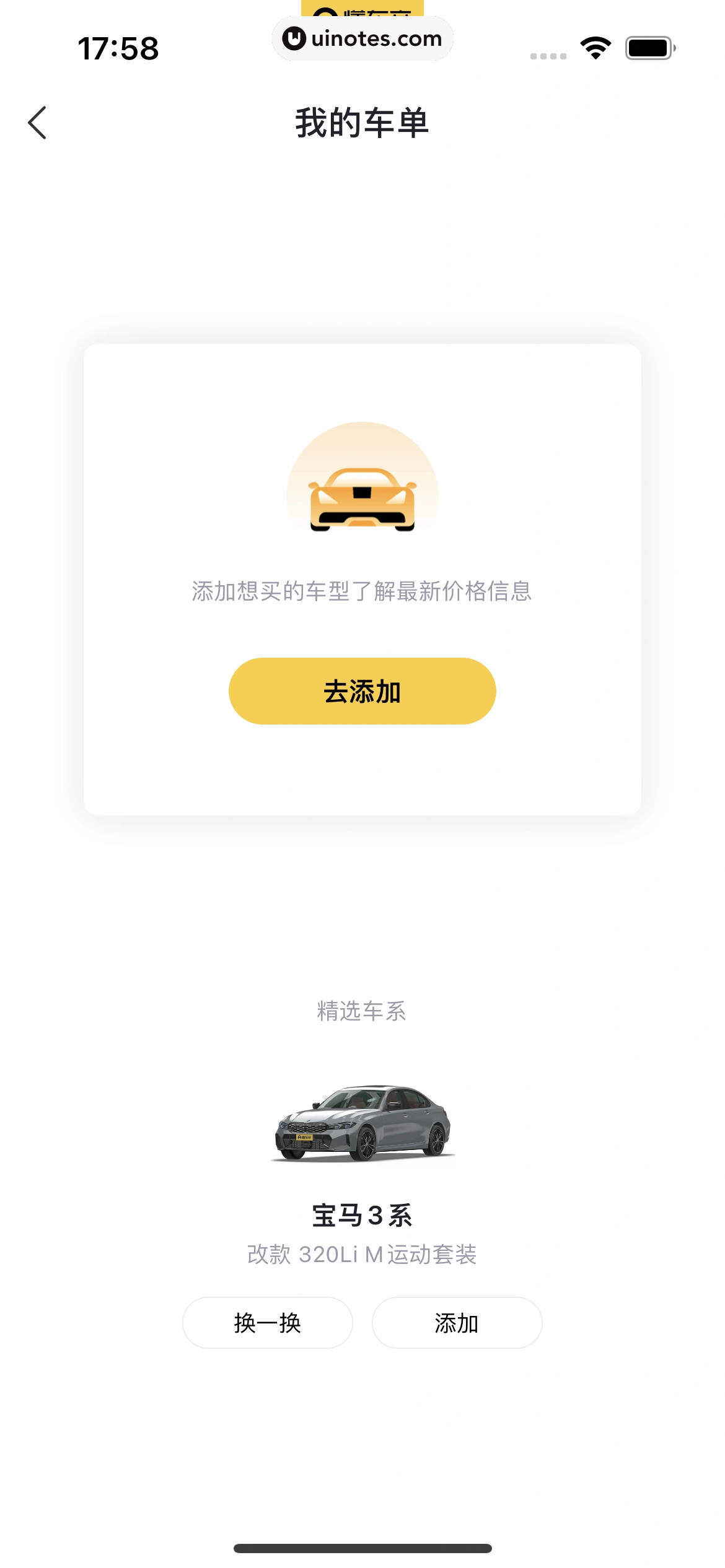Go back from 我的车单 page

(38, 123)
